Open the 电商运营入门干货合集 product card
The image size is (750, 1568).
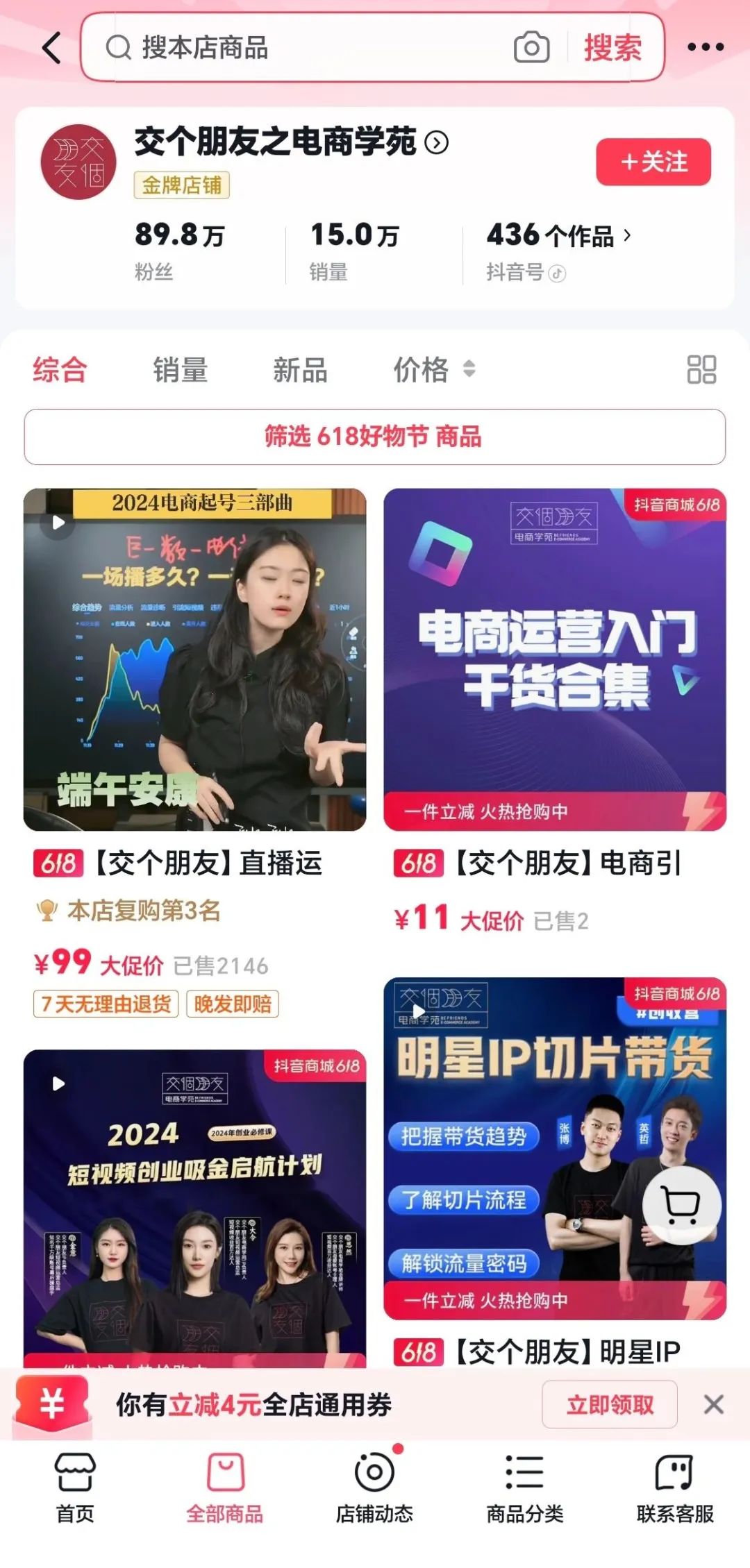pos(555,659)
